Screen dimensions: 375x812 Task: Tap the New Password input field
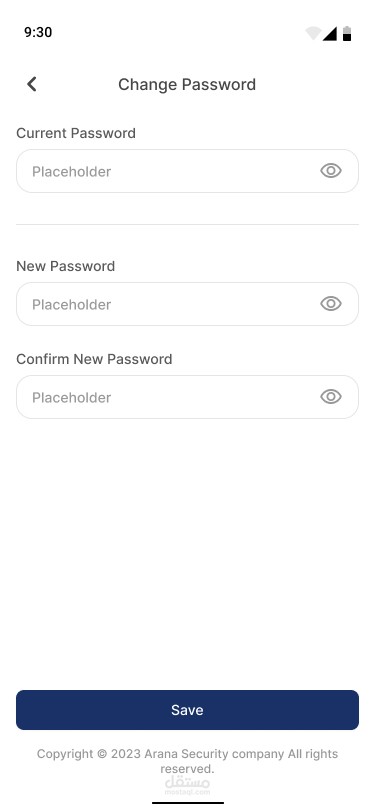[187, 304]
